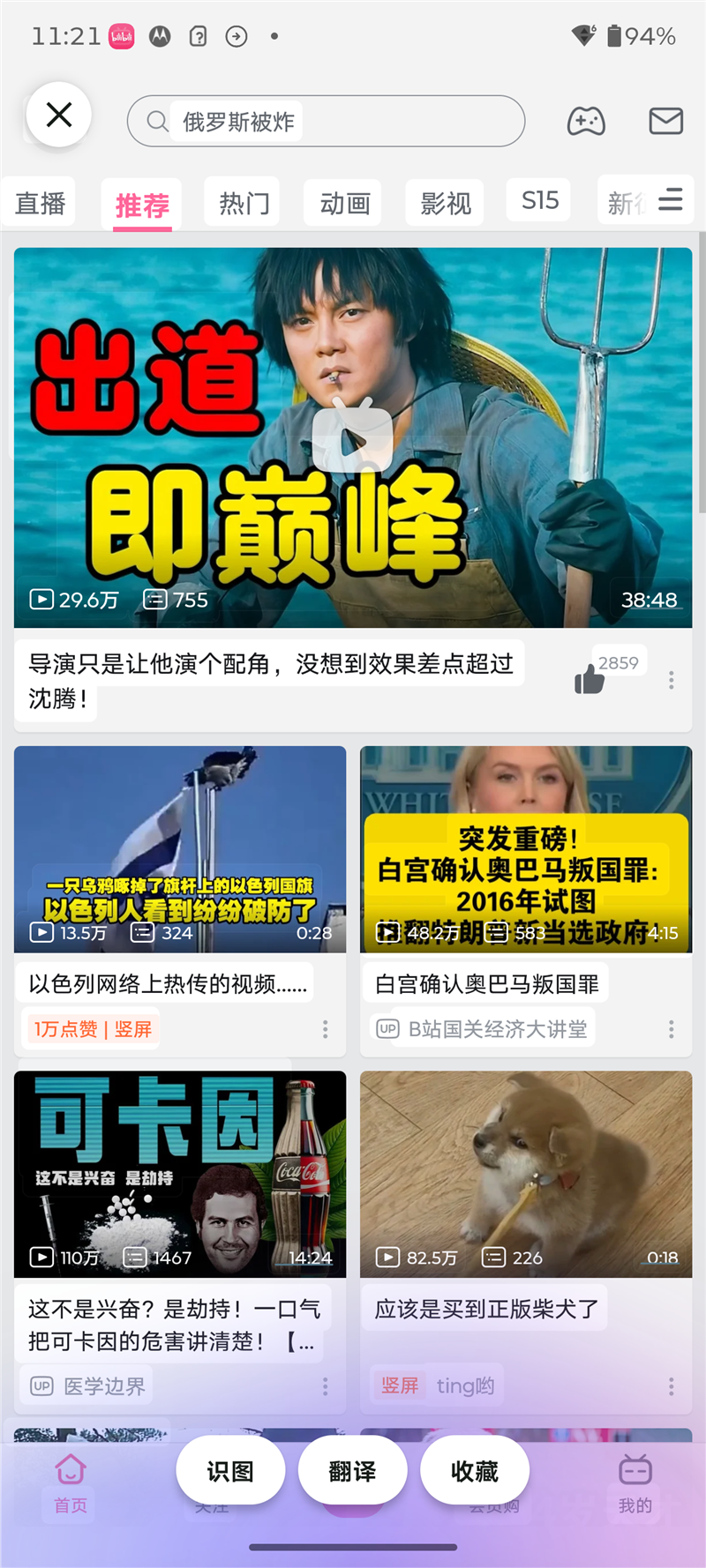Go to the 影视 tab
The width and height of the screenshot is (706, 1568).
(x=445, y=204)
